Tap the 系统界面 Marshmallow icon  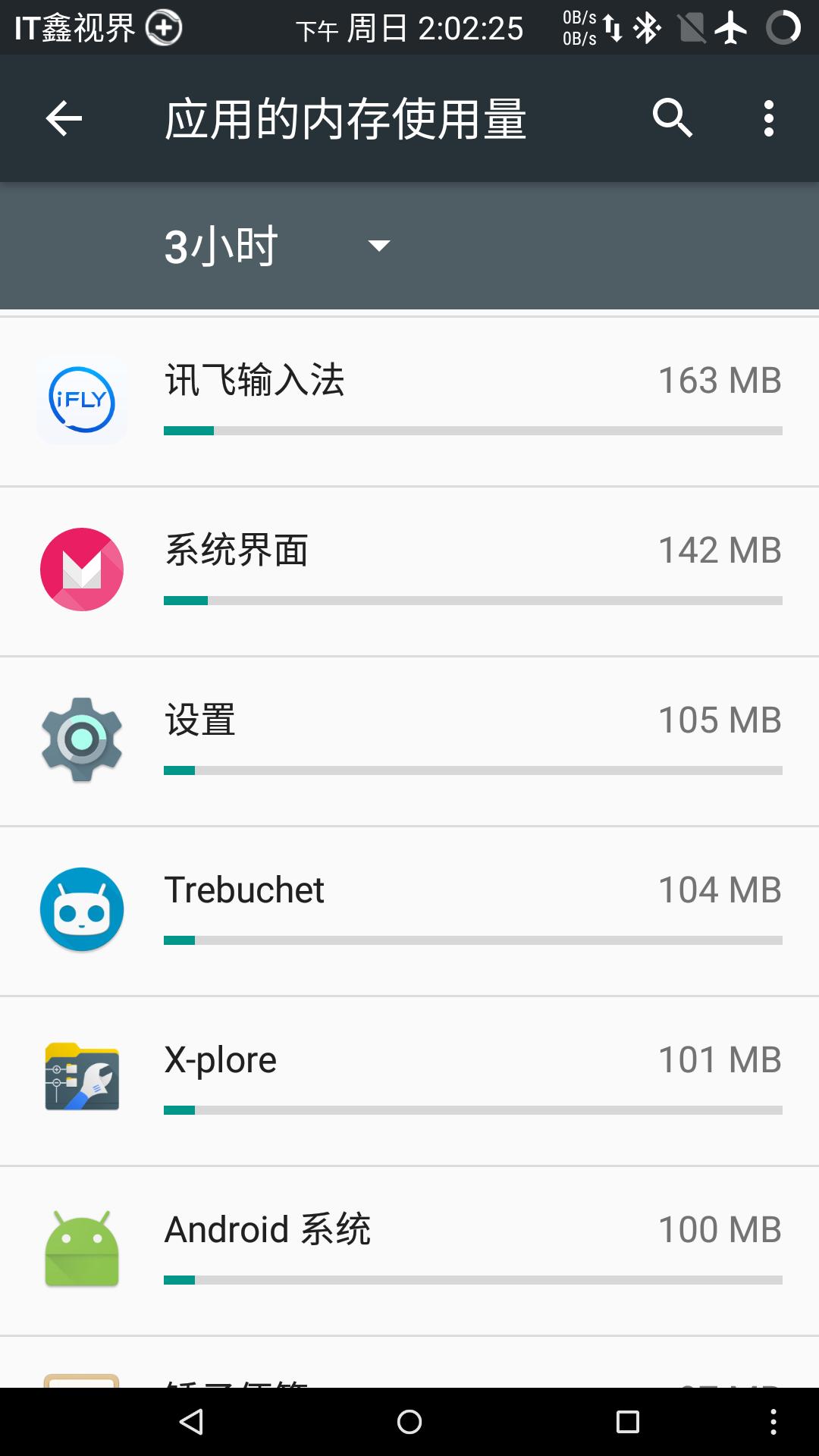coord(81,570)
